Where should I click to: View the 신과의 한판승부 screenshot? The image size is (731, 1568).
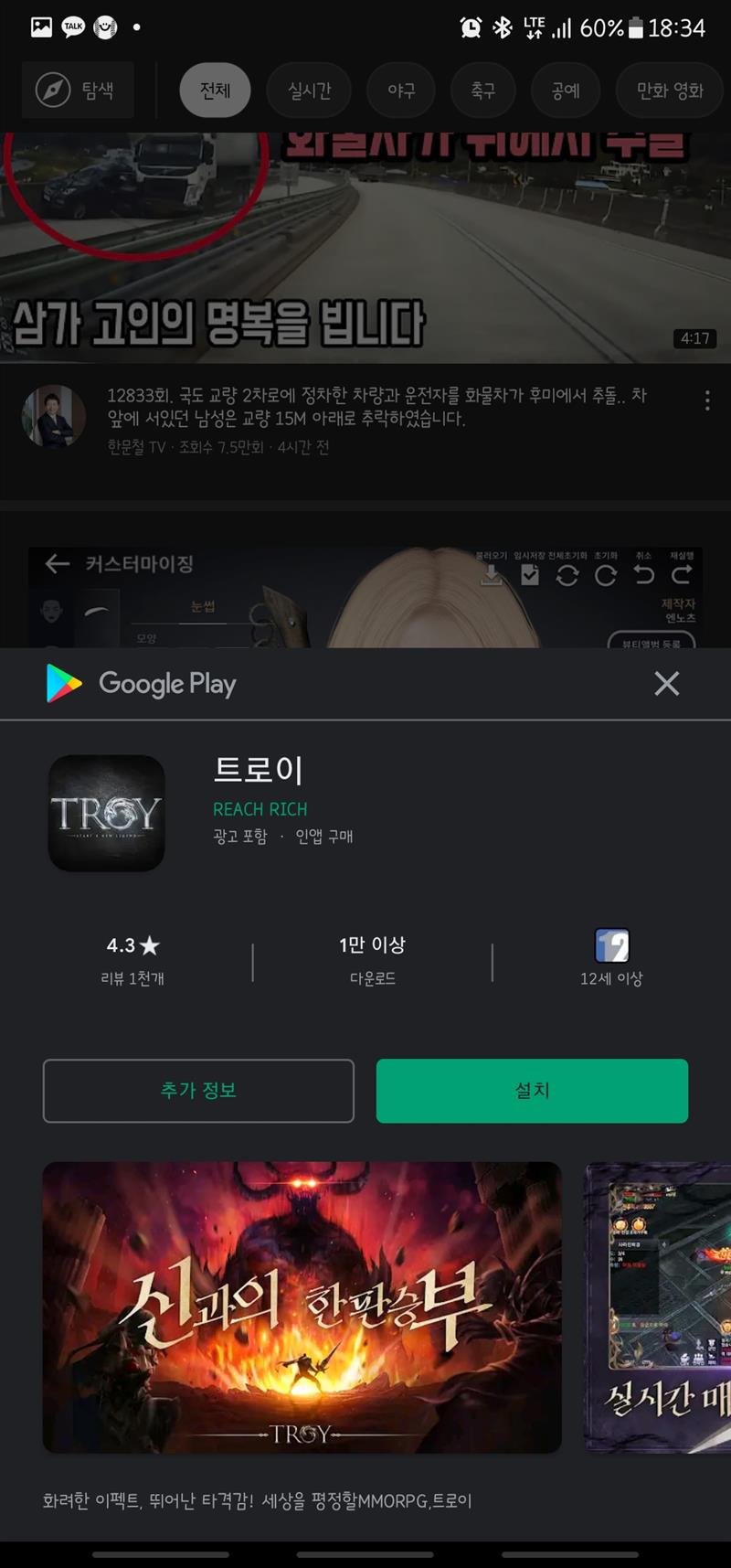[x=302, y=1307]
